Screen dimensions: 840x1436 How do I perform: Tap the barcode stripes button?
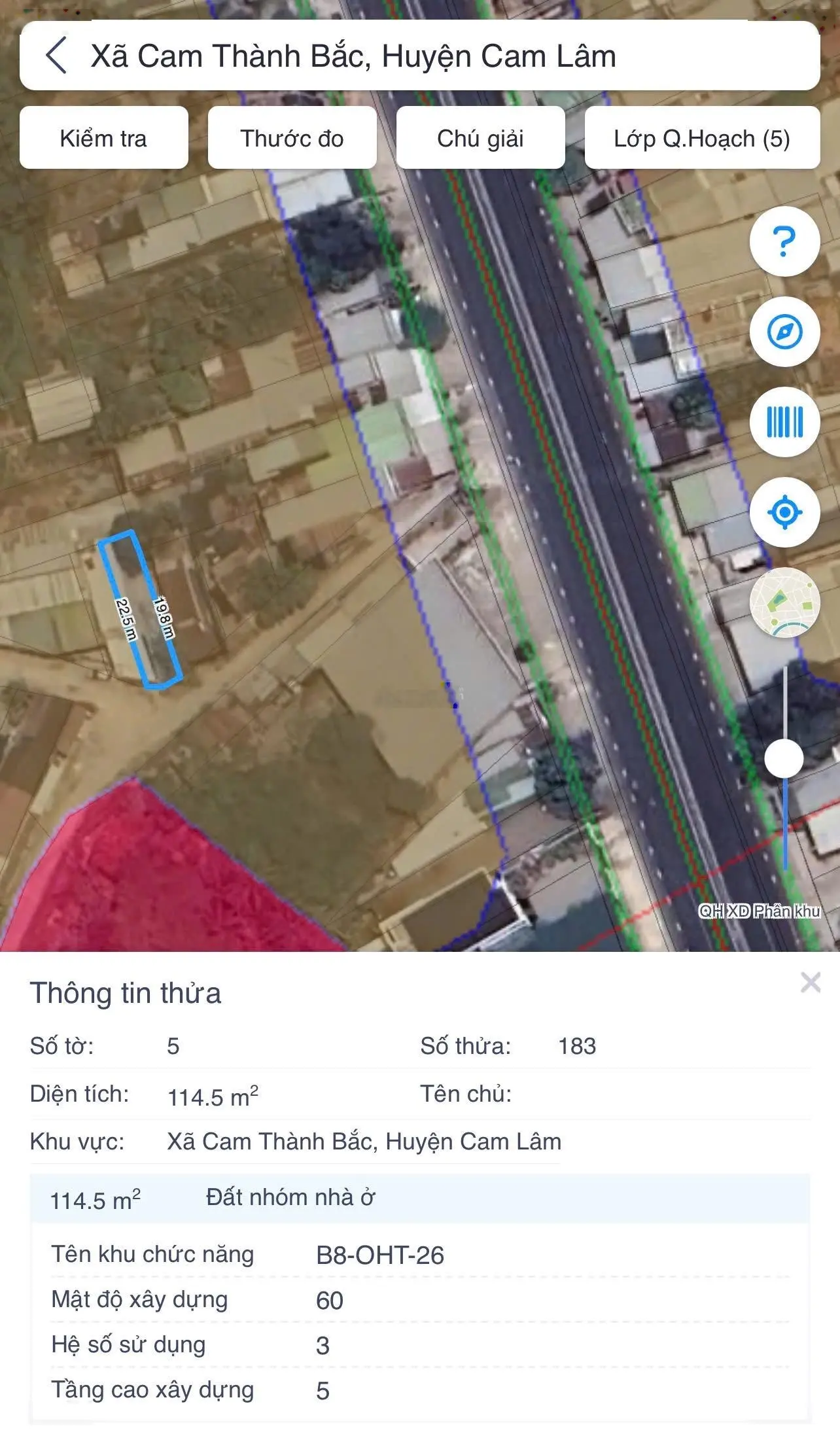(784, 422)
